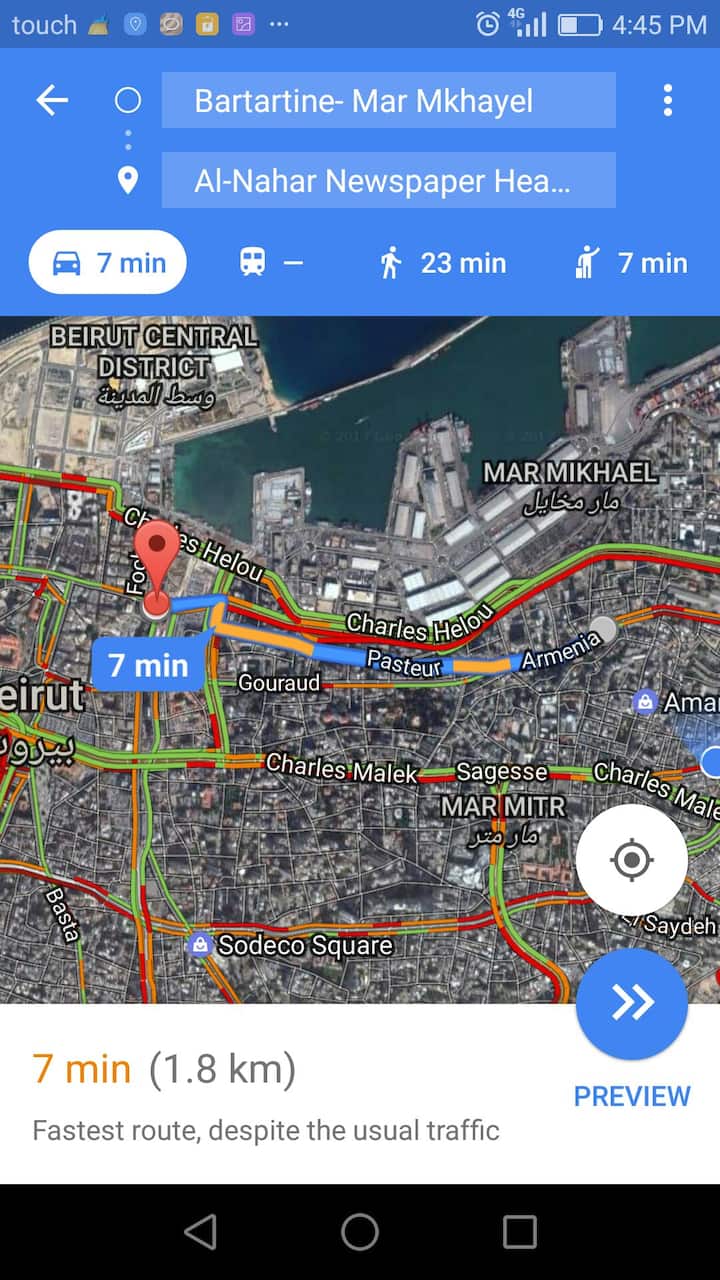Viewport: 720px width, 1280px height.
Task: Go to the Android home screen
Action: (360, 1232)
